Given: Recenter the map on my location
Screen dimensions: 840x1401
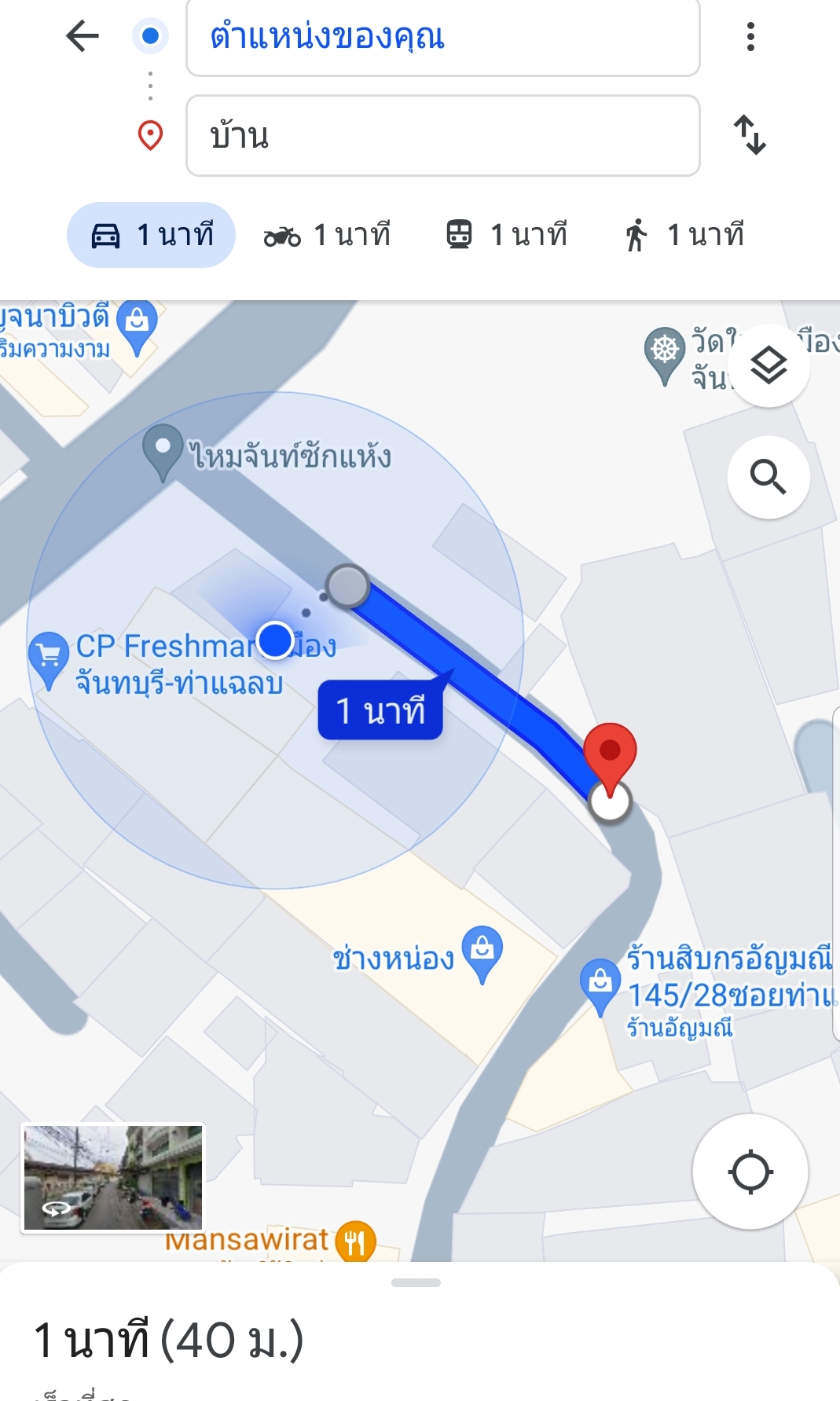Looking at the screenshot, I should [x=750, y=1172].
